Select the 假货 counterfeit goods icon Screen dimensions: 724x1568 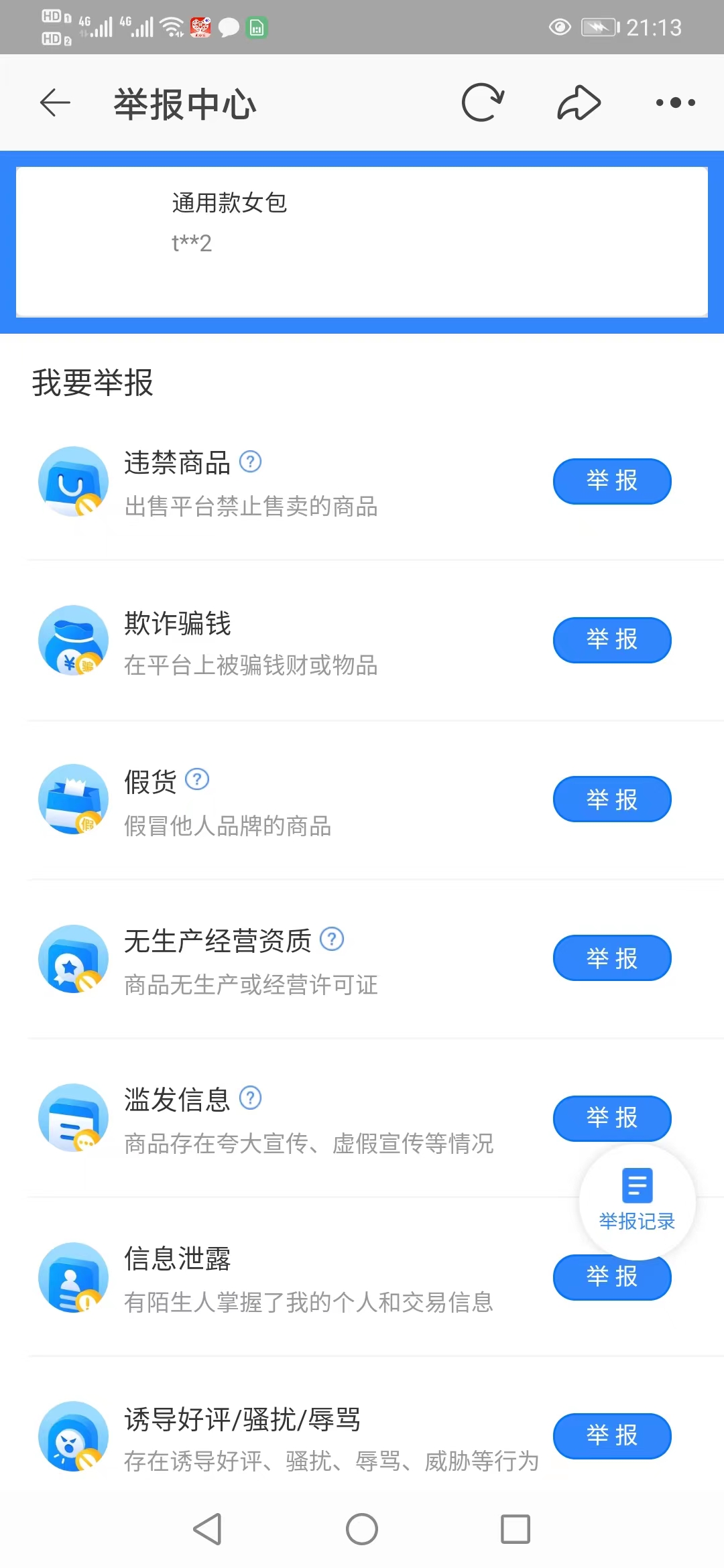pos(73,799)
